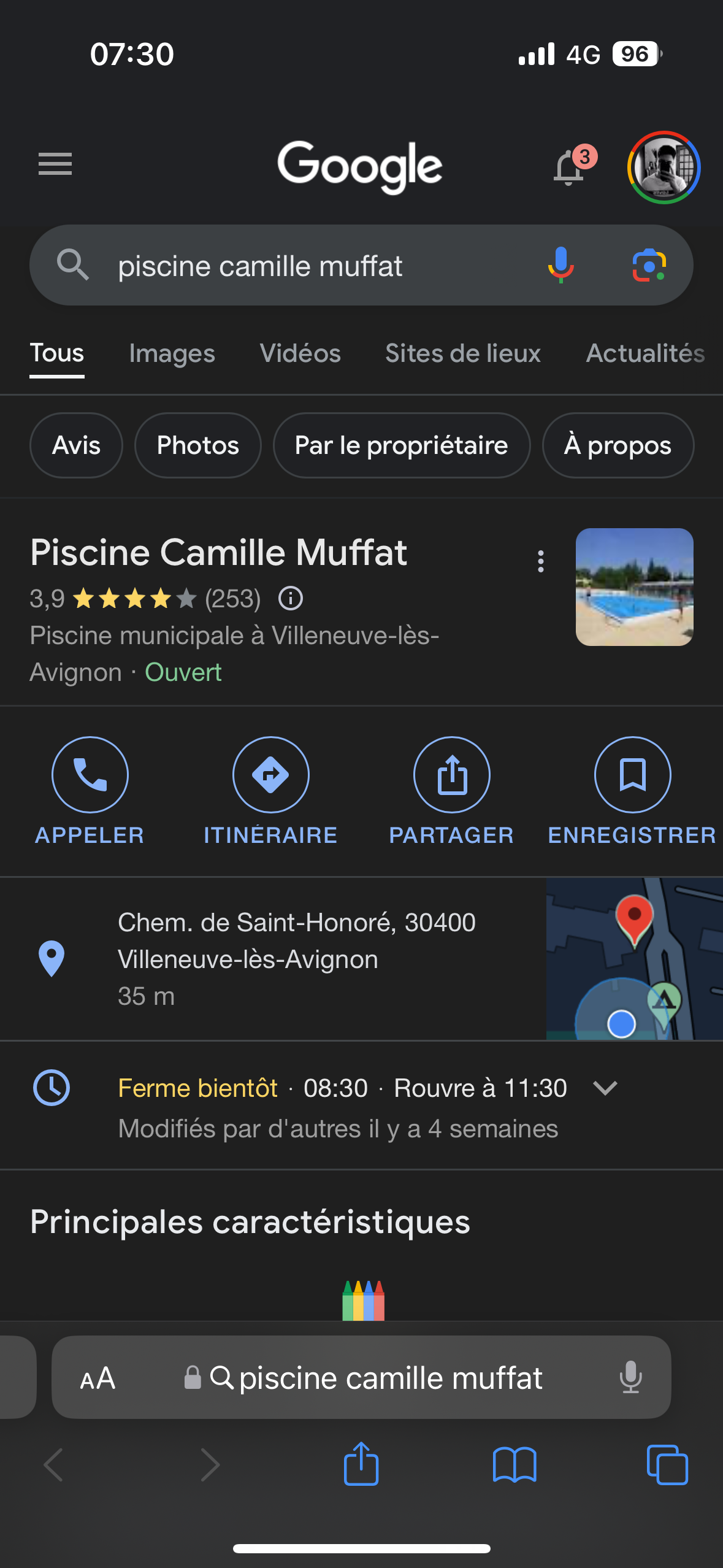
Task: Open the map preview of the address
Action: [634, 959]
